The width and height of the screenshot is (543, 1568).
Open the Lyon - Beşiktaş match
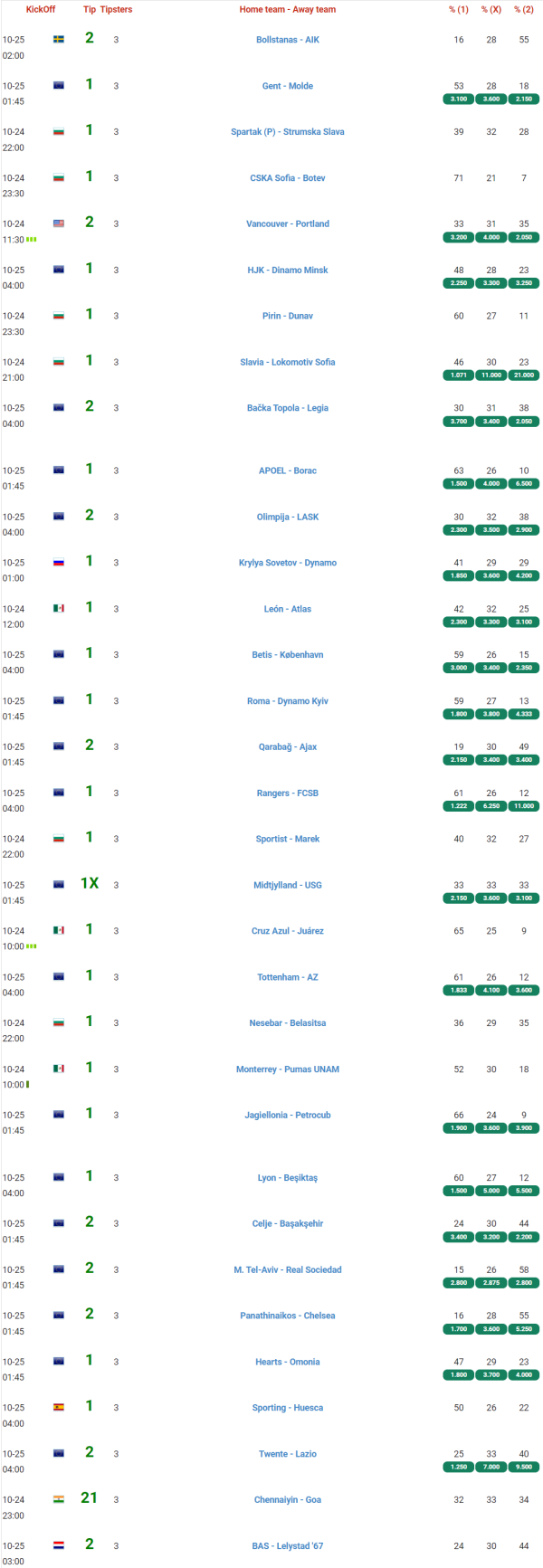tap(287, 1178)
